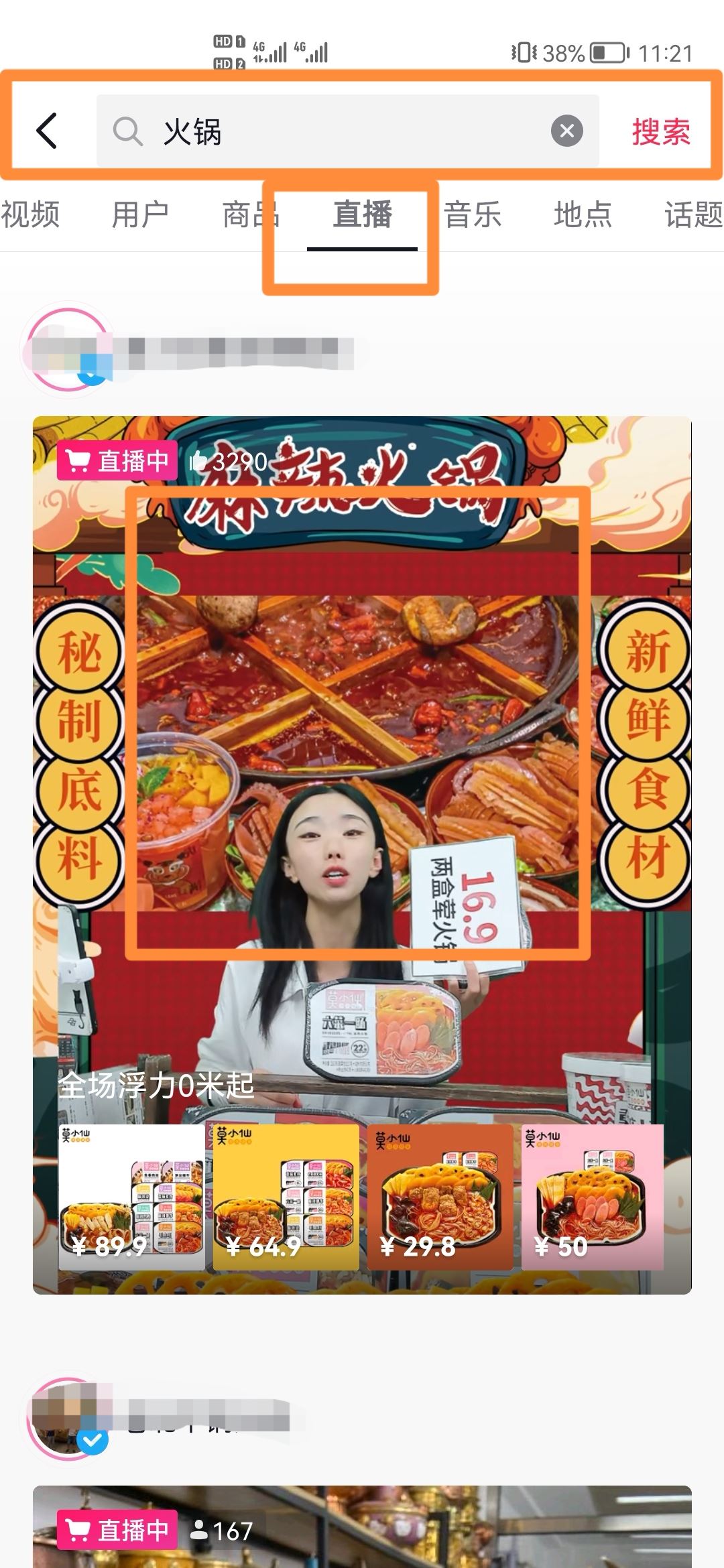Image resolution: width=724 pixels, height=1568 pixels.
Task: Open the ¥29.8 product in the live stream
Action: 440,1197
